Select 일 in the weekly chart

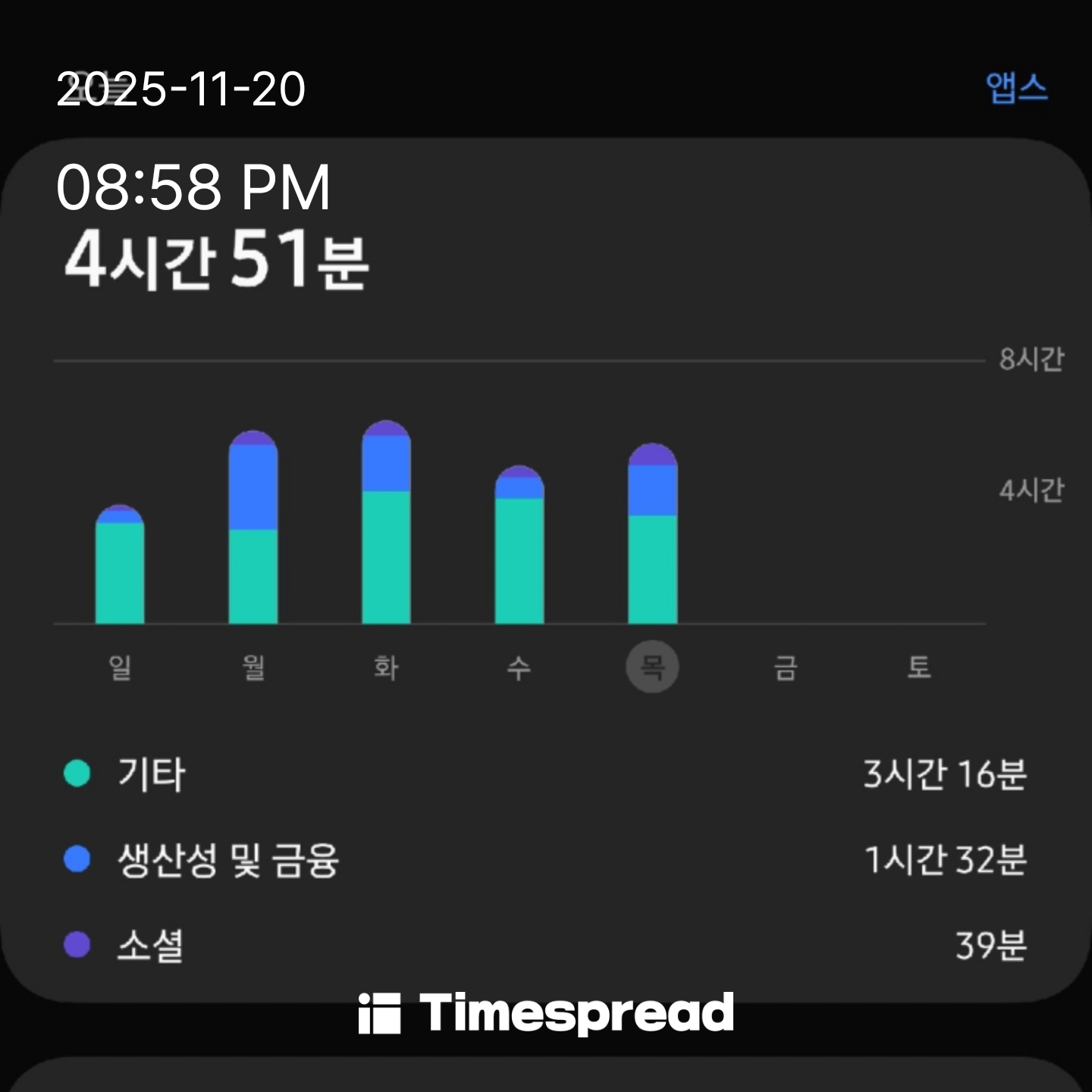(120, 667)
